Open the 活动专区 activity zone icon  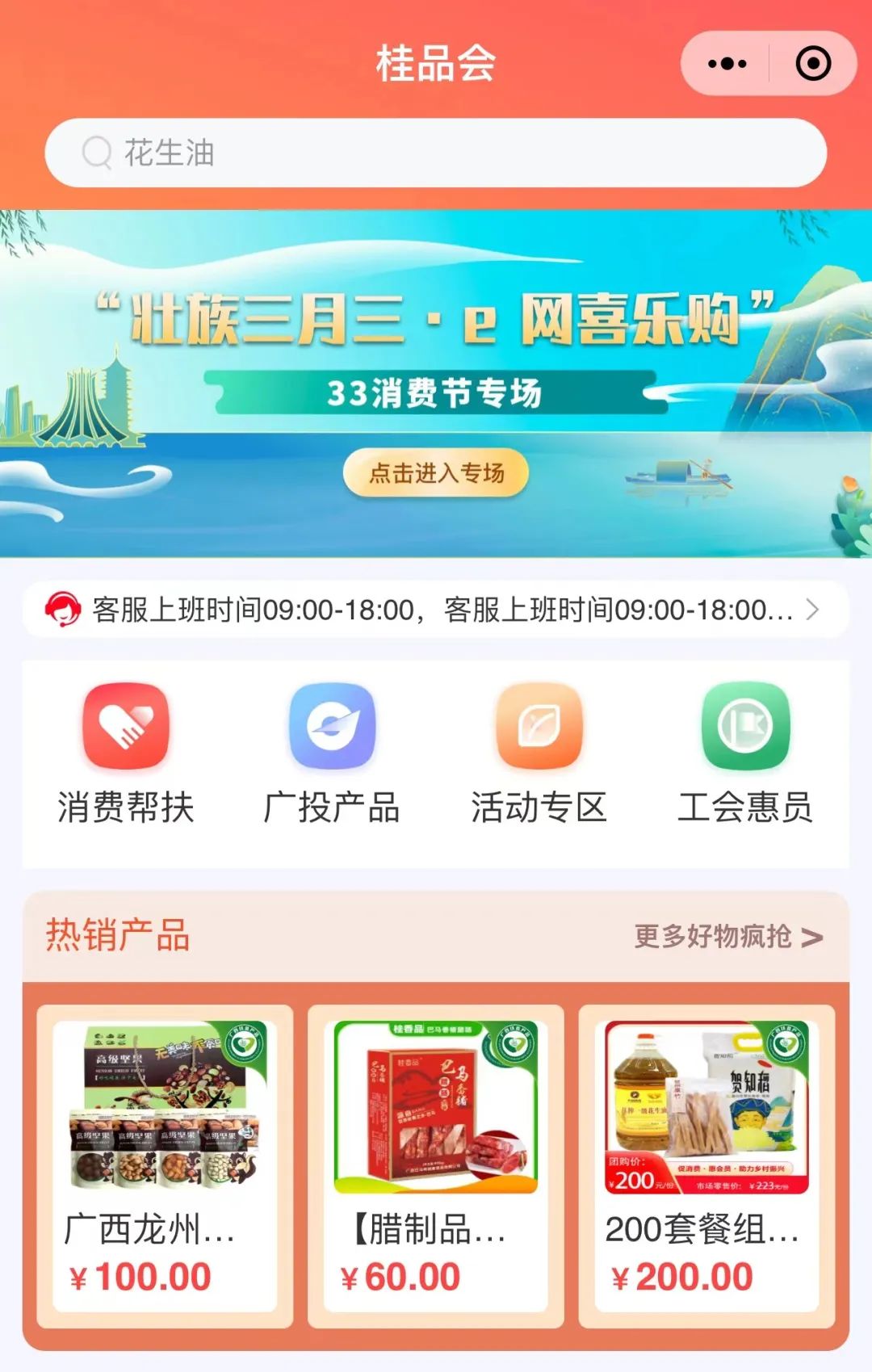click(539, 727)
